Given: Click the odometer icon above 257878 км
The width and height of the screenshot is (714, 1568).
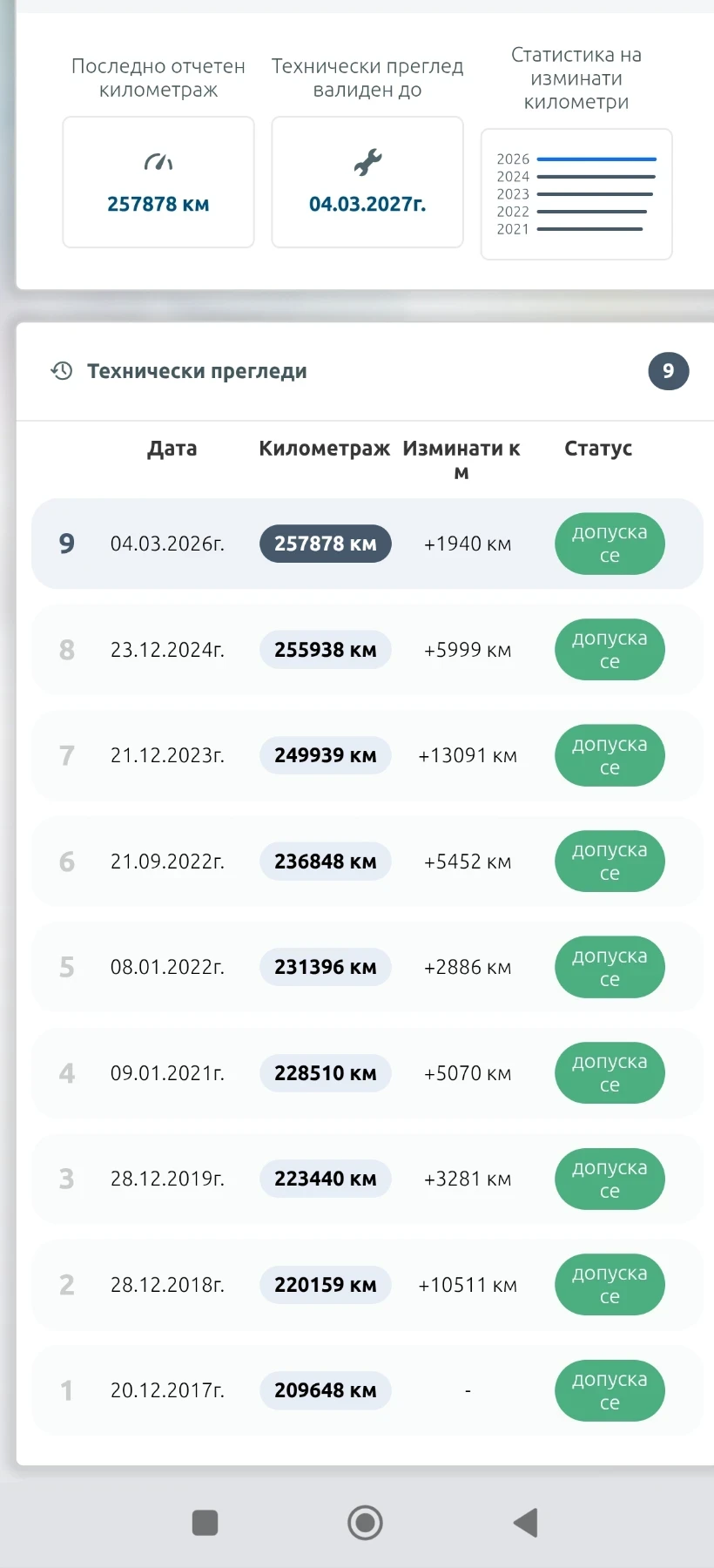Looking at the screenshot, I should [158, 160].
